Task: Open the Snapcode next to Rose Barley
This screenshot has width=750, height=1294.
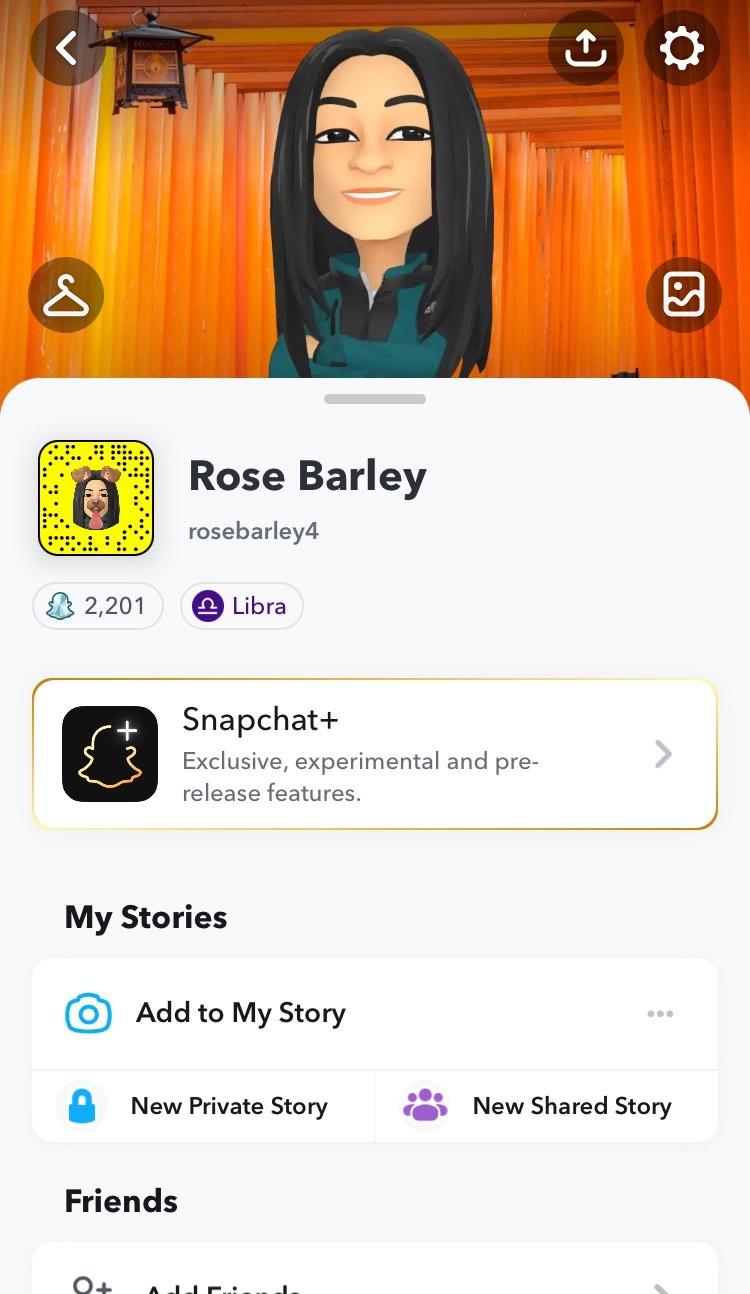Action: [x=96, y=498]
